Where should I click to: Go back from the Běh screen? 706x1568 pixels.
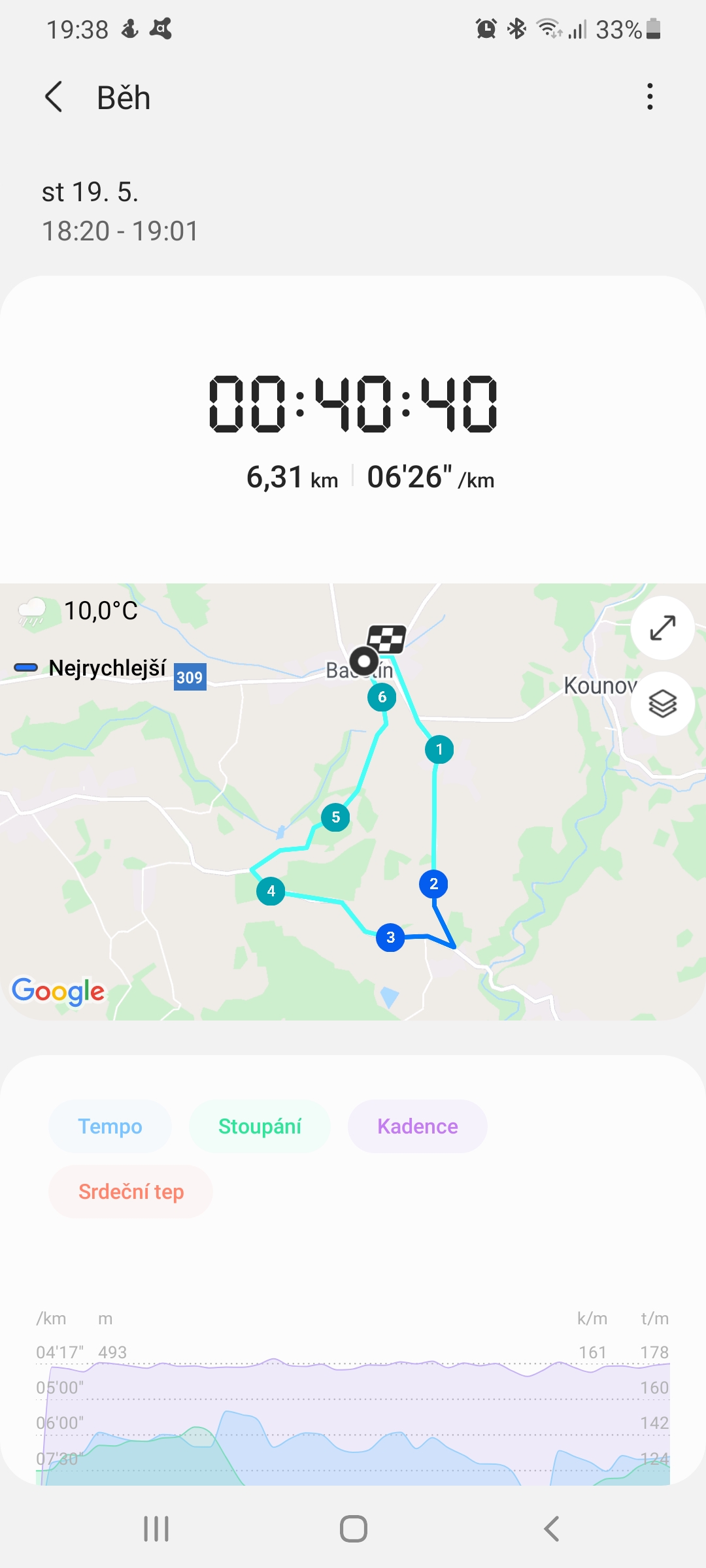click(54, 97)
